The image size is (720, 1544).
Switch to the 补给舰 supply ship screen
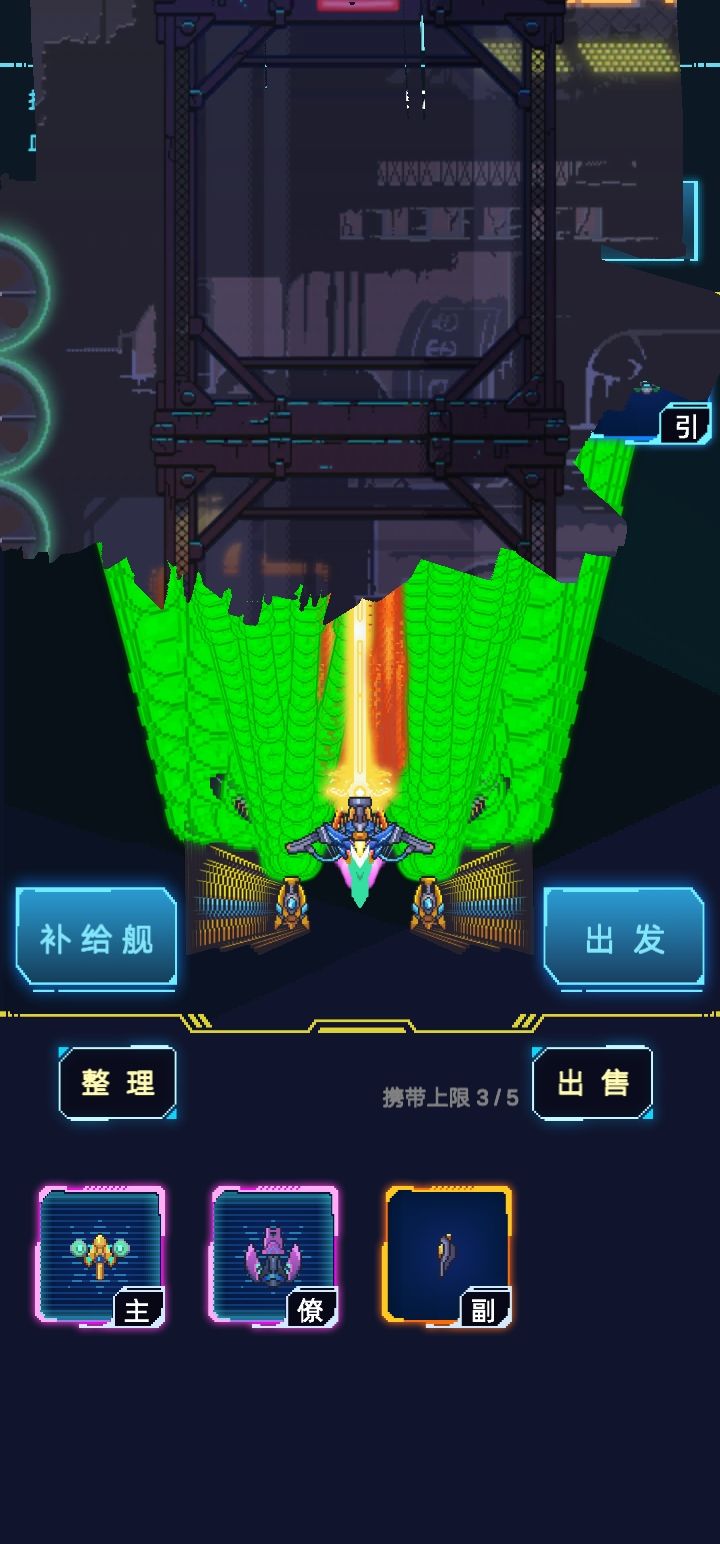[x=95, y=938]
